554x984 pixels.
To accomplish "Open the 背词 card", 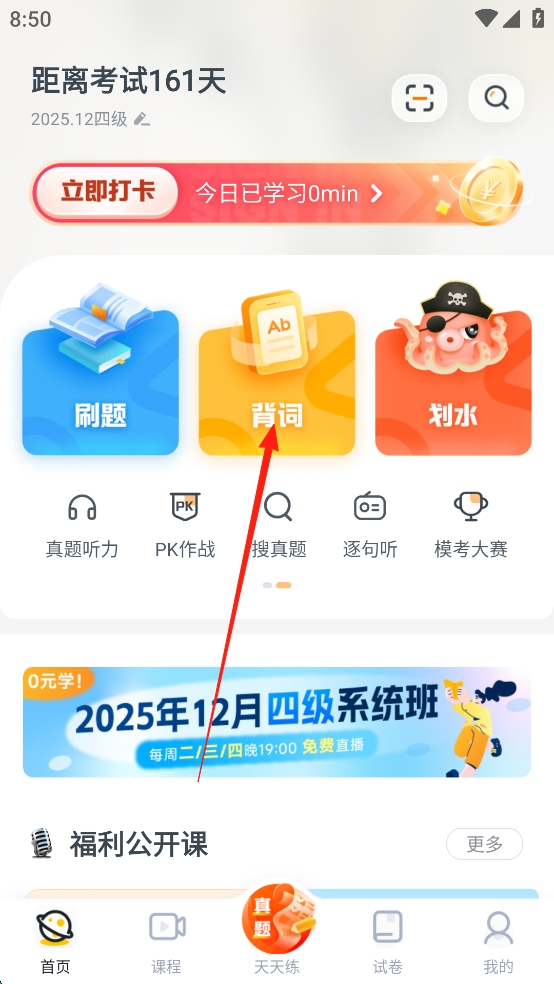I will (277, 372).
